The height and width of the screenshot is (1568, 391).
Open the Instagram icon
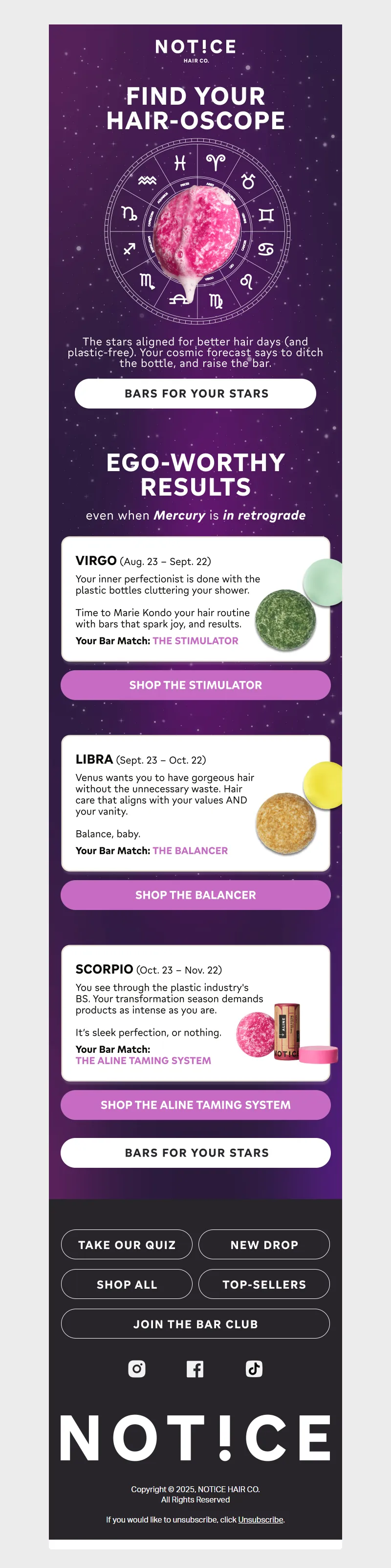click(137, 1369)
